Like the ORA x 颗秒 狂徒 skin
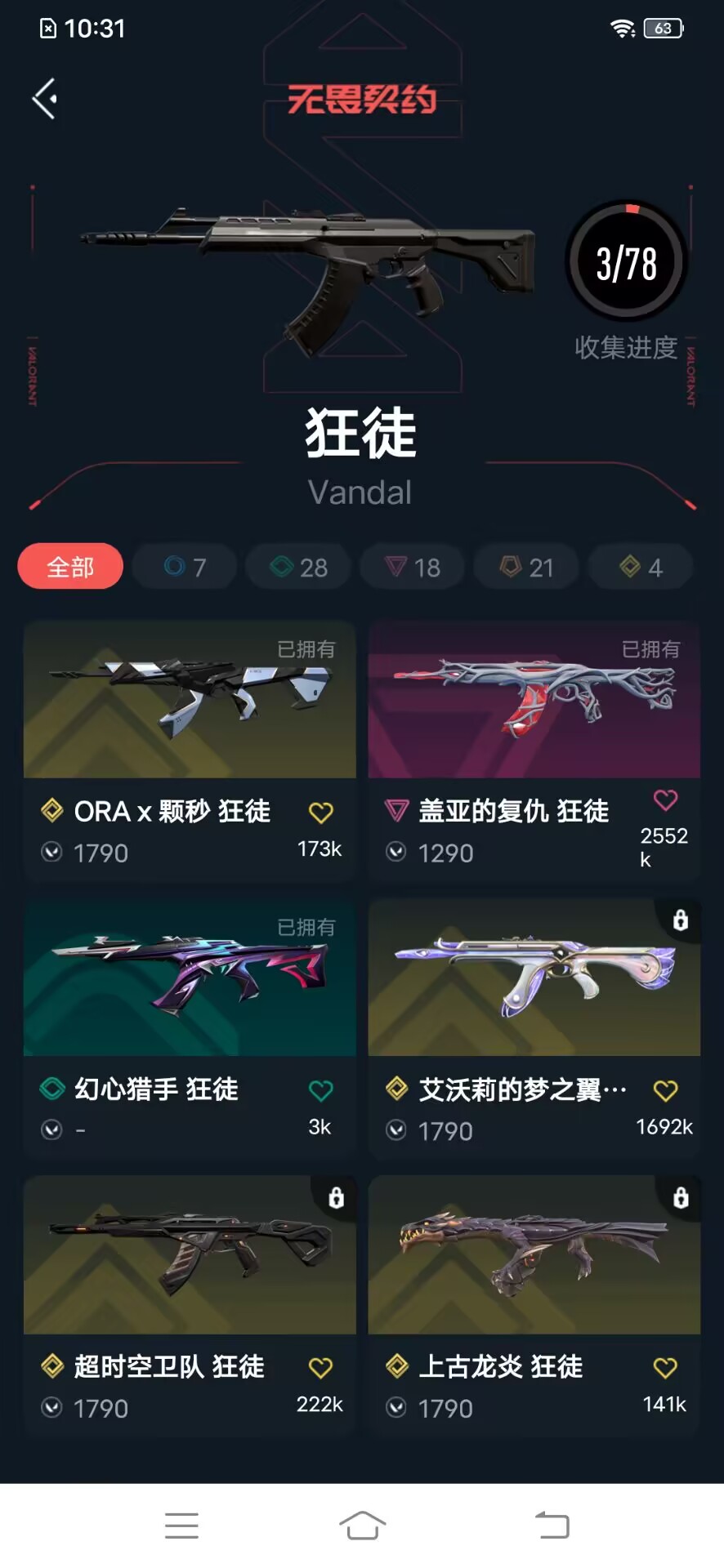This screenshot has height=1568, width=724. click(x=320, y=813)
